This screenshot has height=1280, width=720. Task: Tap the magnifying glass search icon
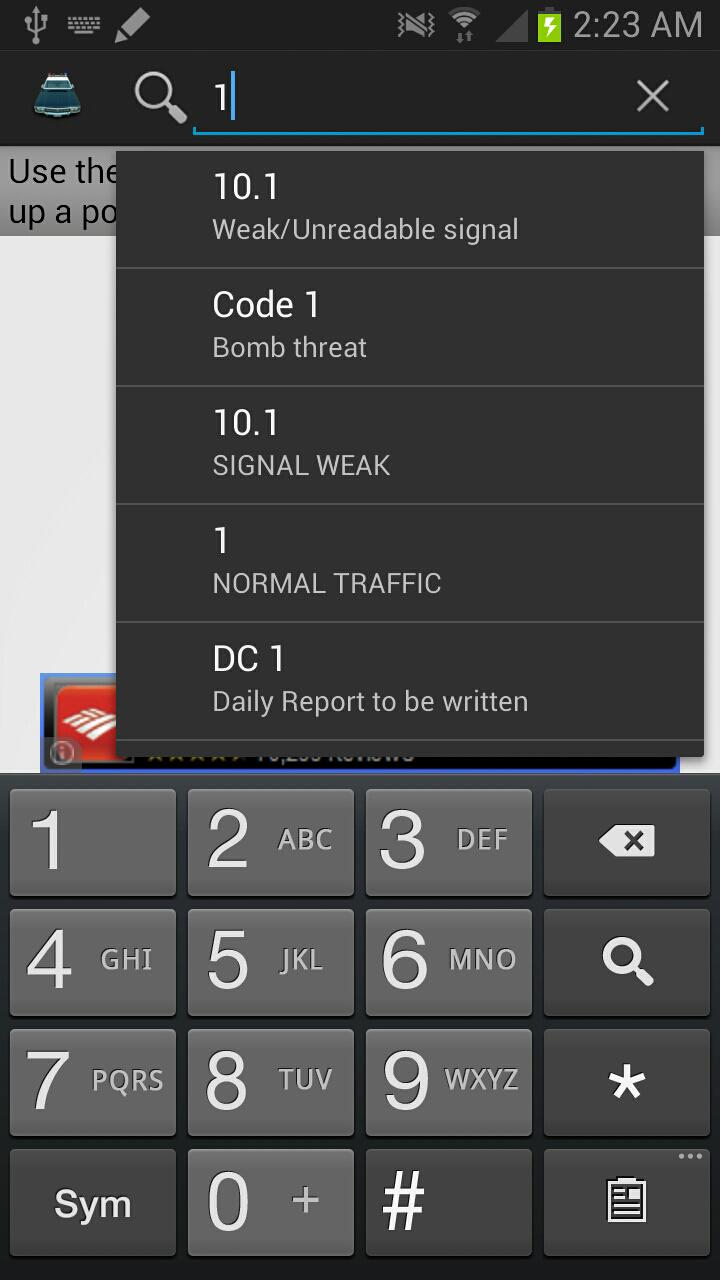point(158,97)
